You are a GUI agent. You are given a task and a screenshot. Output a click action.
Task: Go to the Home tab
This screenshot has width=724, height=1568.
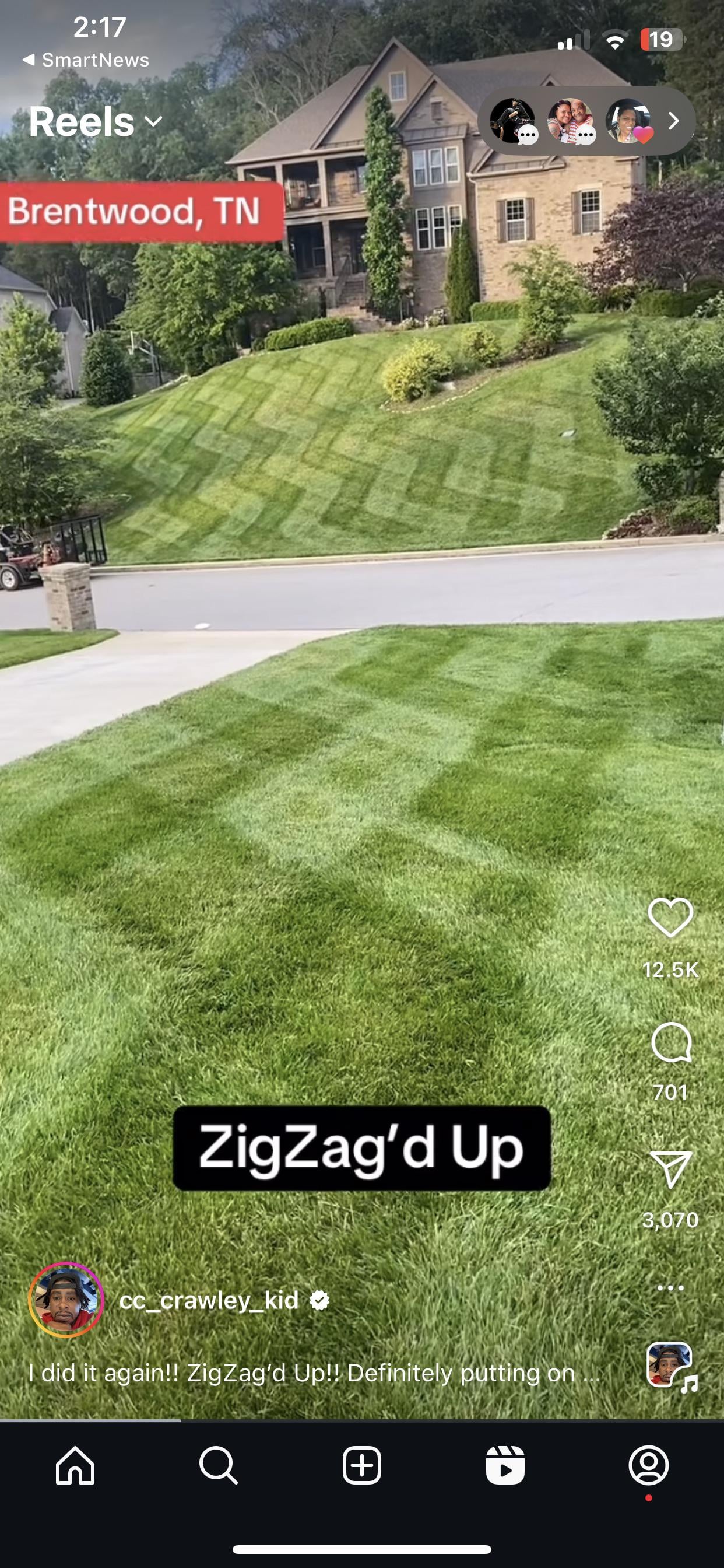coord(75,1465)
